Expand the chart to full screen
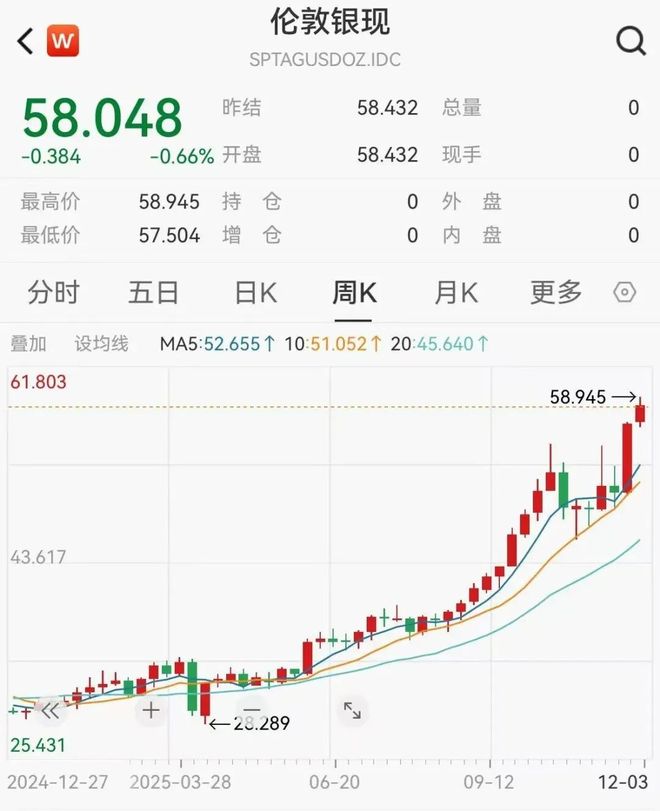660x811 pixels. coord(352,711)
